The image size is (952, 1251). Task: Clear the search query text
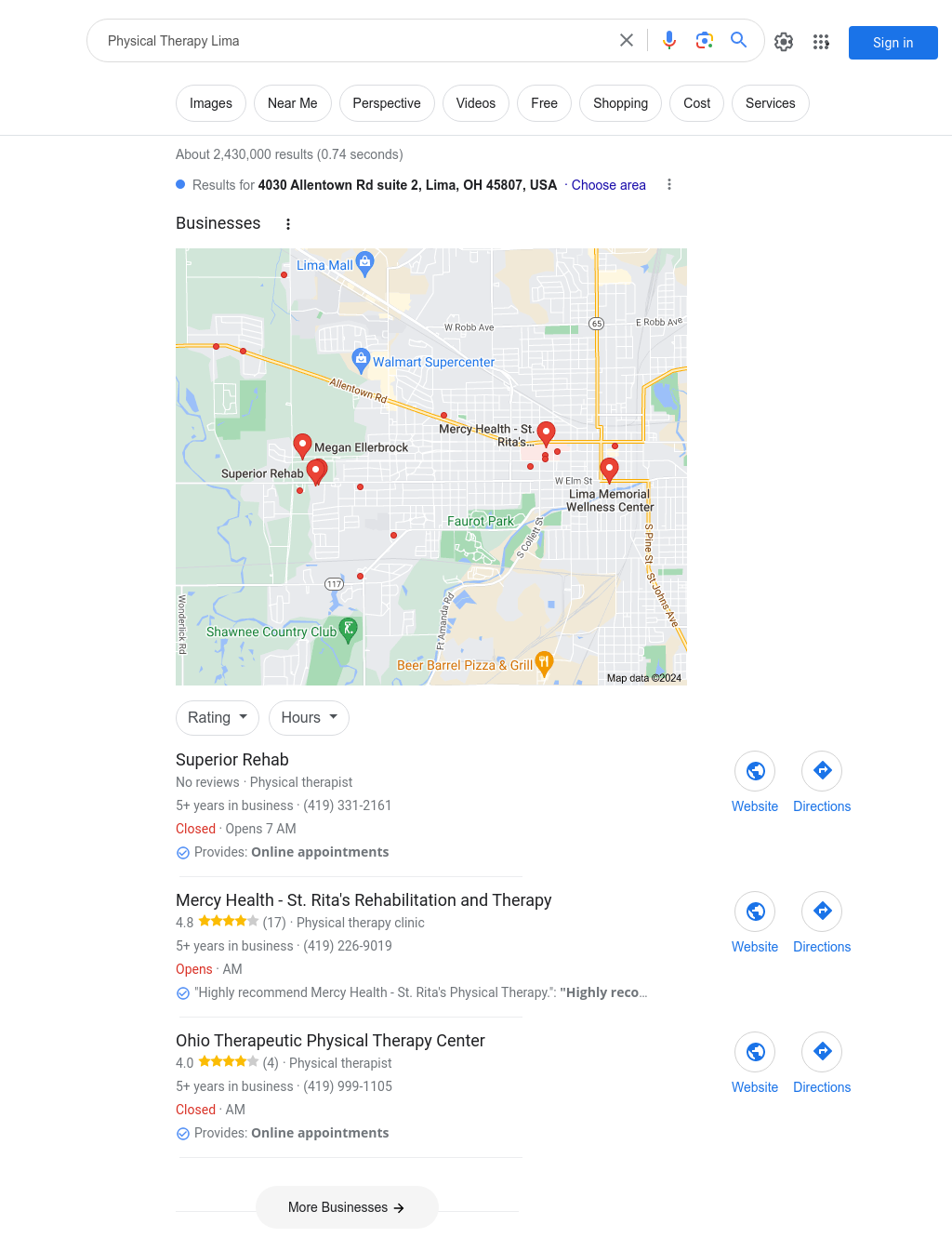point(627,40)
